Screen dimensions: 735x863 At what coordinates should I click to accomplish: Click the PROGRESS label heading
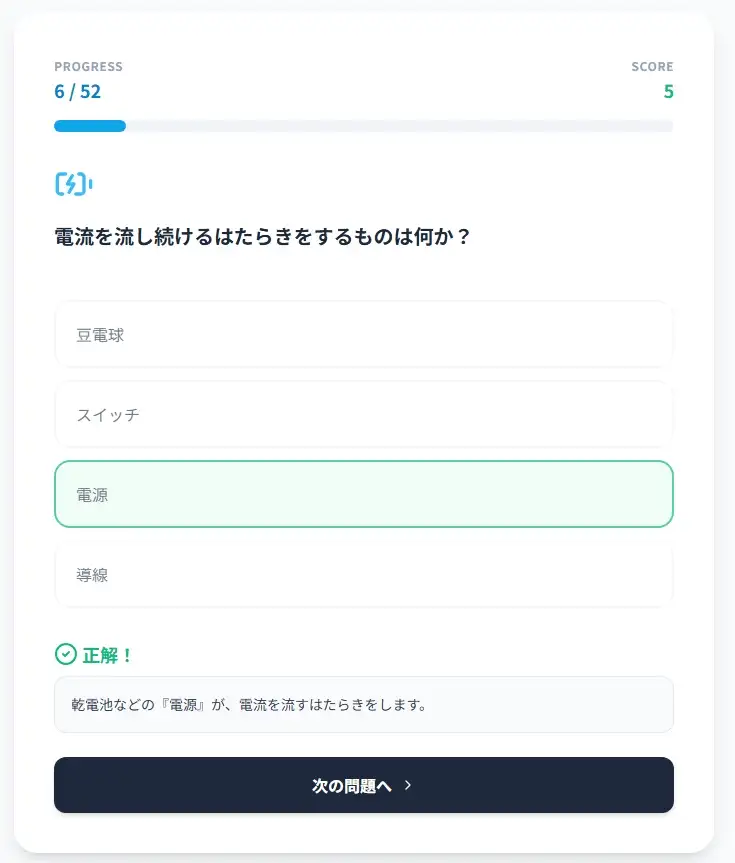coord(88,66)
